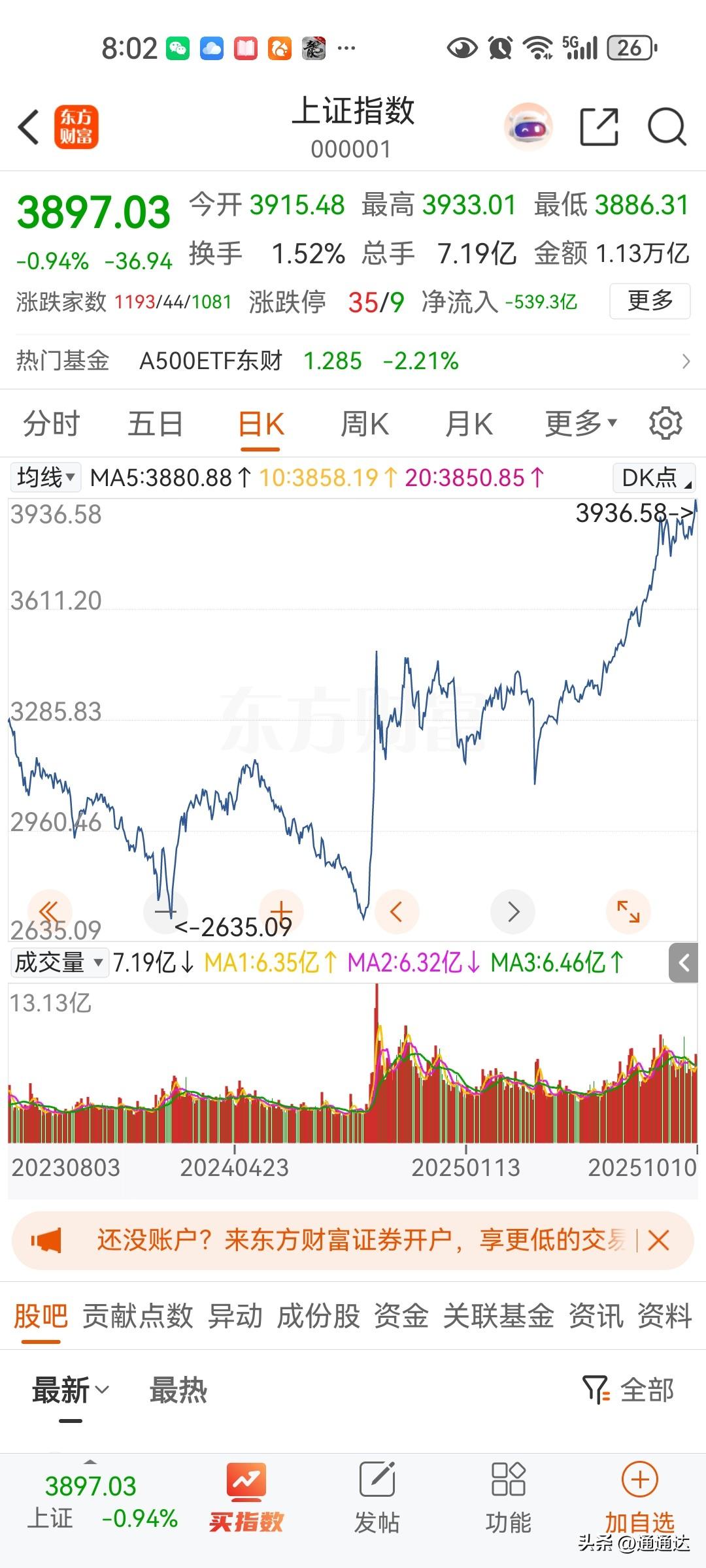Tap the 更多 button beside 净流入
706x1568 pixels.
[x=650, y=301]
